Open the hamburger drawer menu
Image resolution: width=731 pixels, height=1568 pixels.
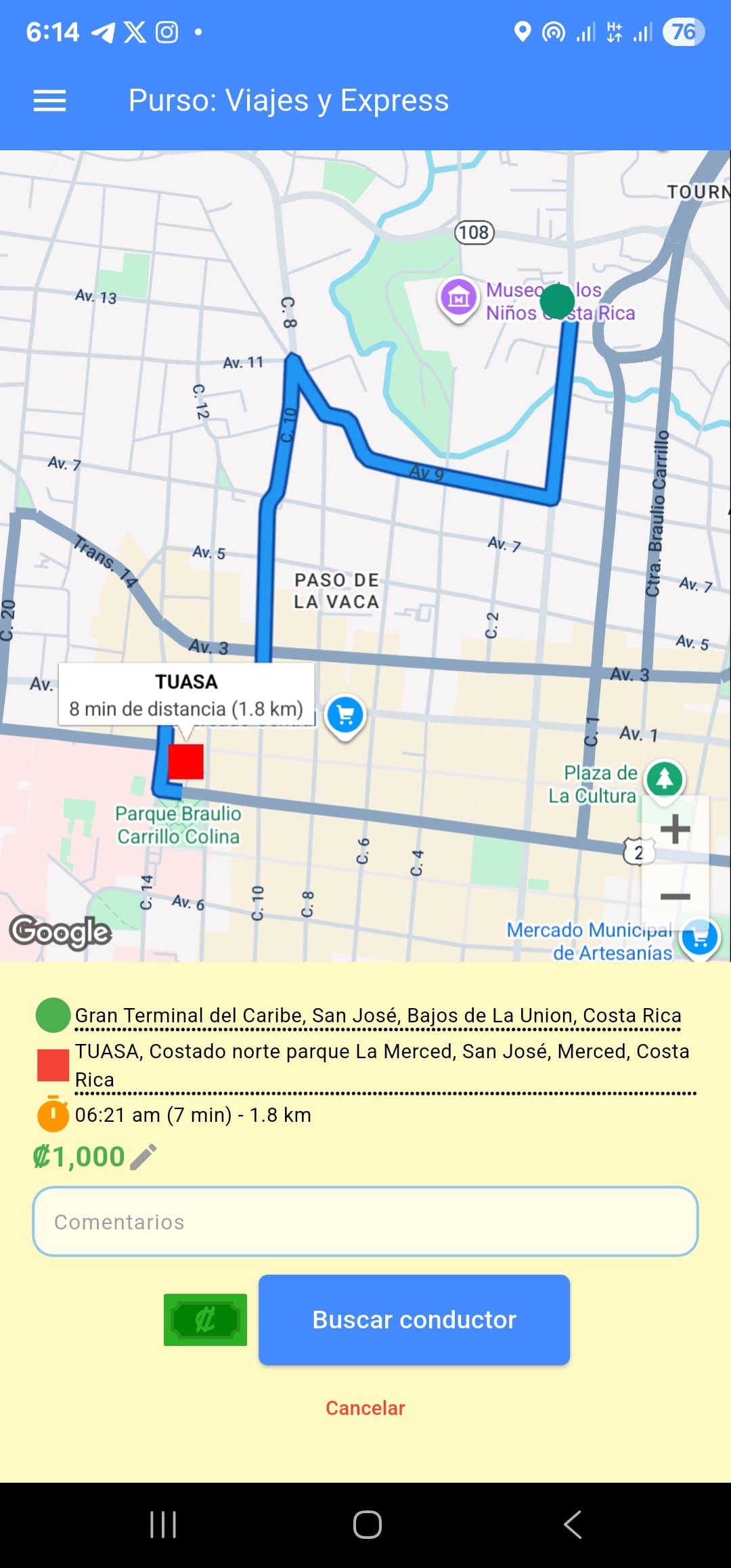(x=49, y=101)
